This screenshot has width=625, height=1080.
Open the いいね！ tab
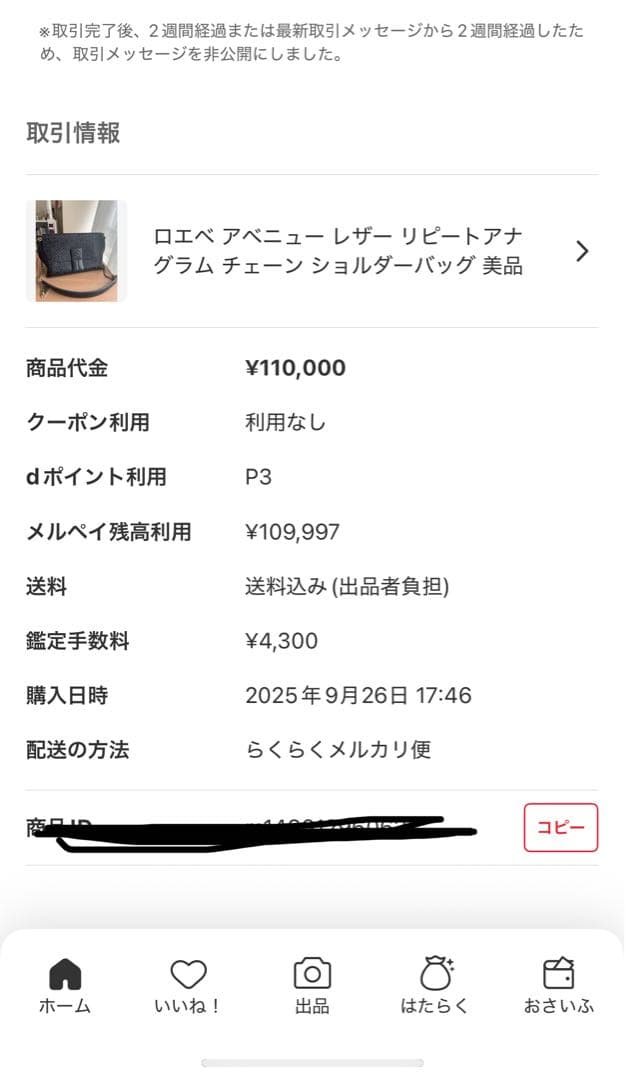pyautogui.click(x=188, y=985)
